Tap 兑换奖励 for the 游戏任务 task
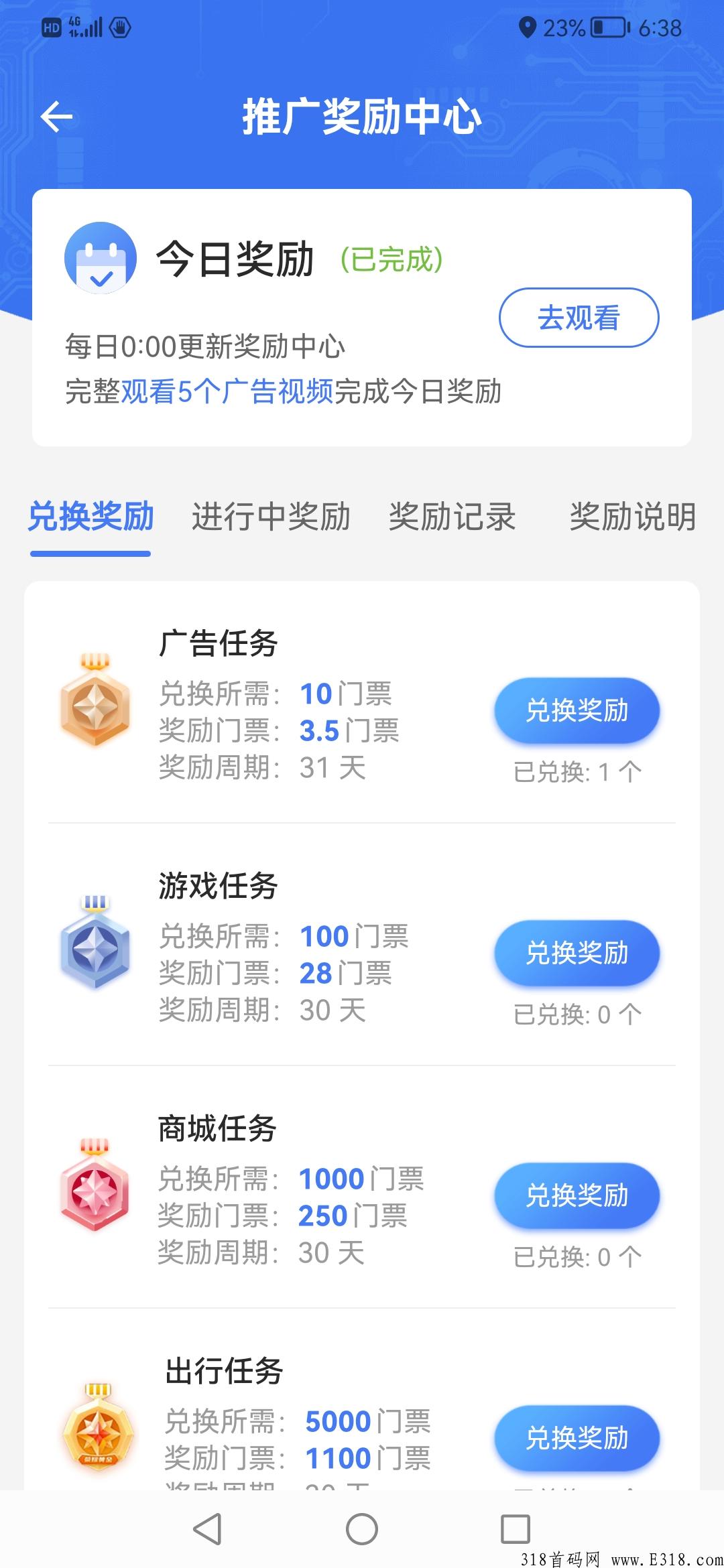 point(575,953)
